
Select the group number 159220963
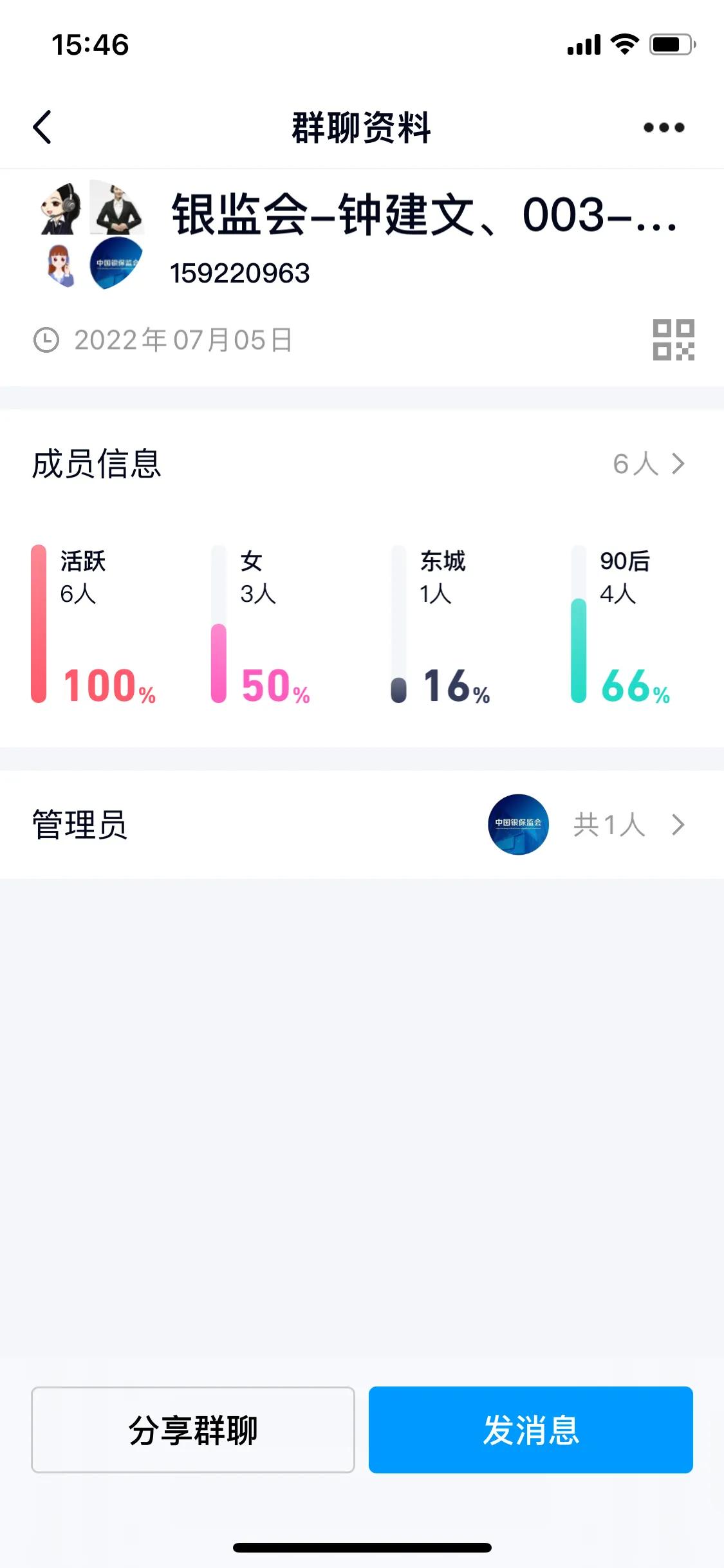(x=240, y=272)
